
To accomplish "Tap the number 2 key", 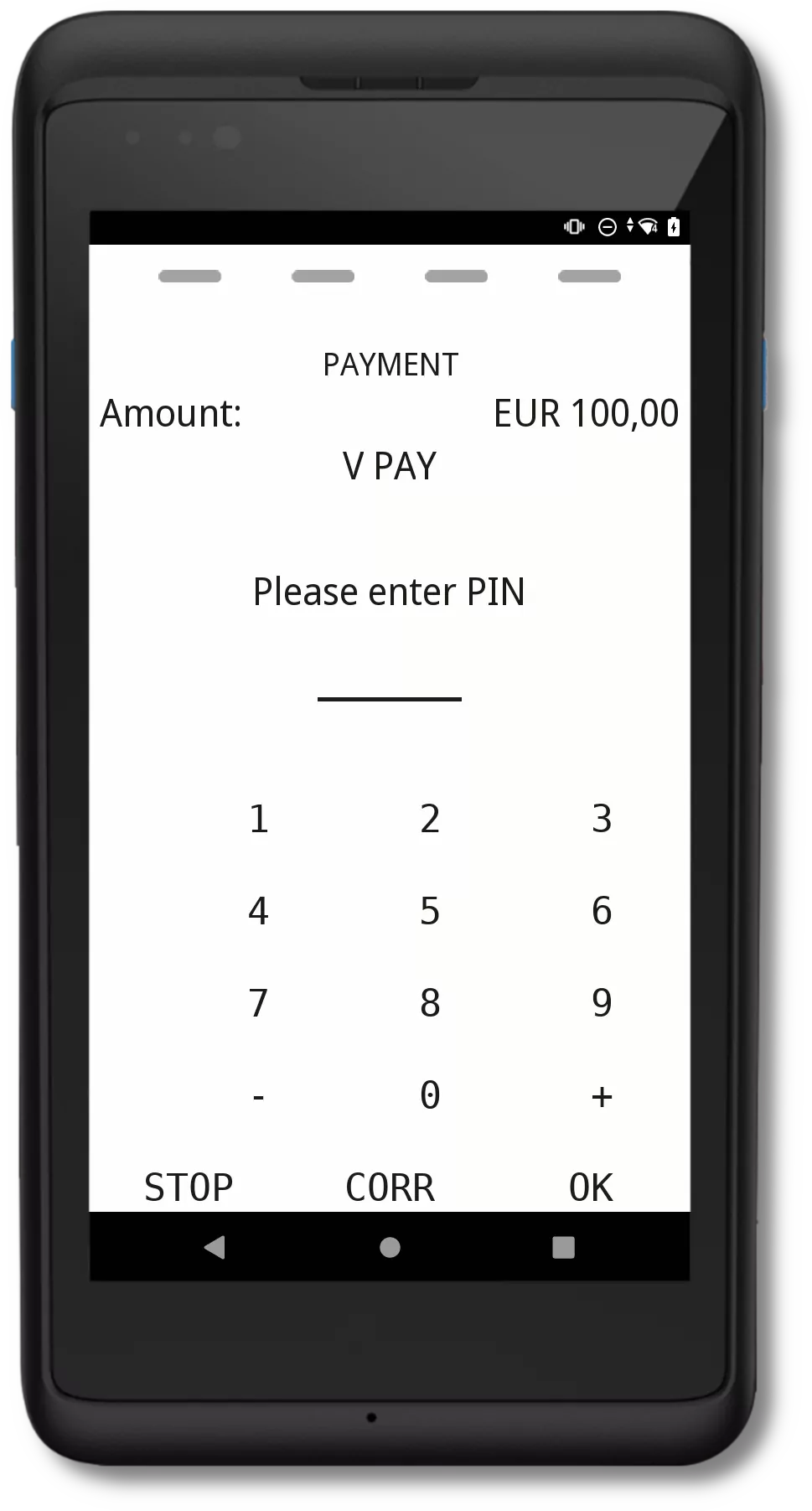I will (430, 819).
